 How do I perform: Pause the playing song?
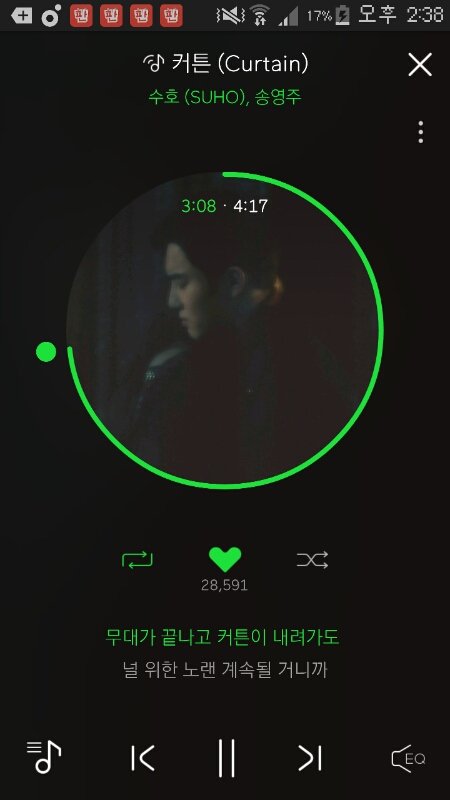(227, 758)
